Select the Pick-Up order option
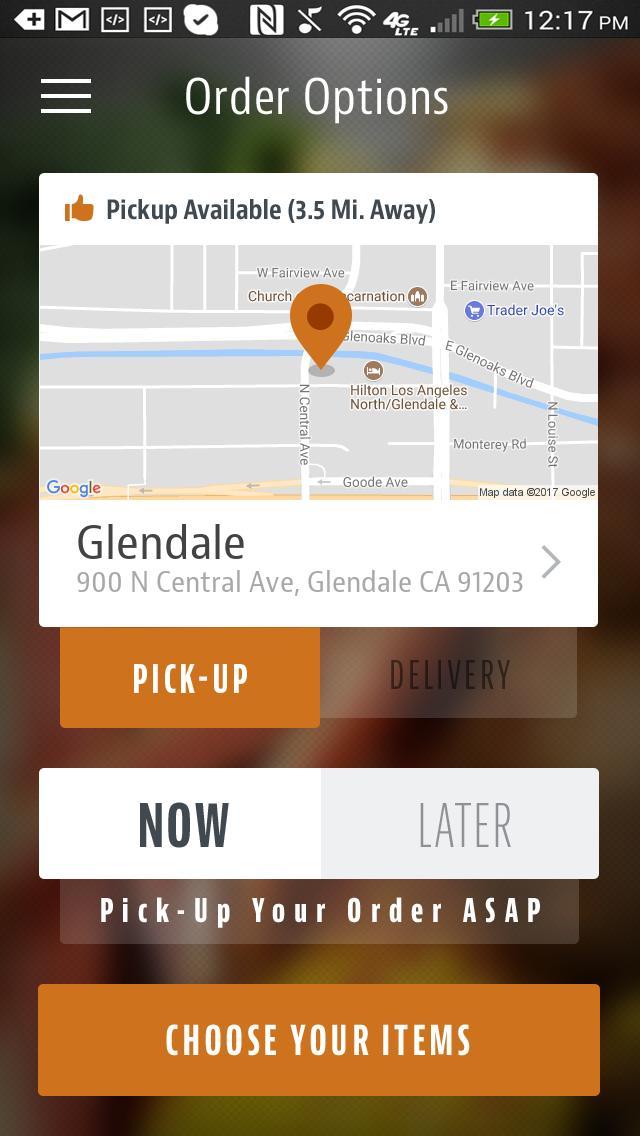 [x=190, y=678]
